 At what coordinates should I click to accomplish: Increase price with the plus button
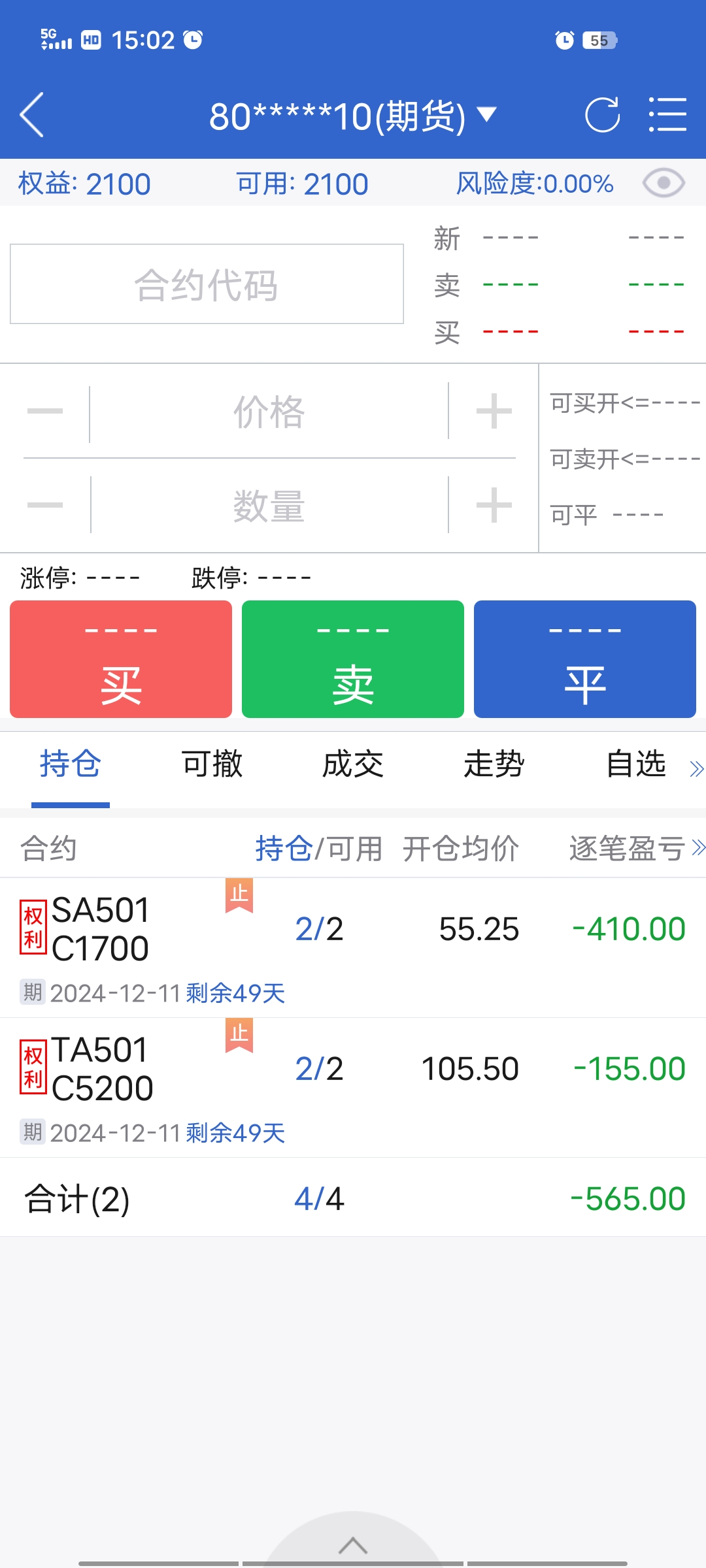tap(494, 412)
